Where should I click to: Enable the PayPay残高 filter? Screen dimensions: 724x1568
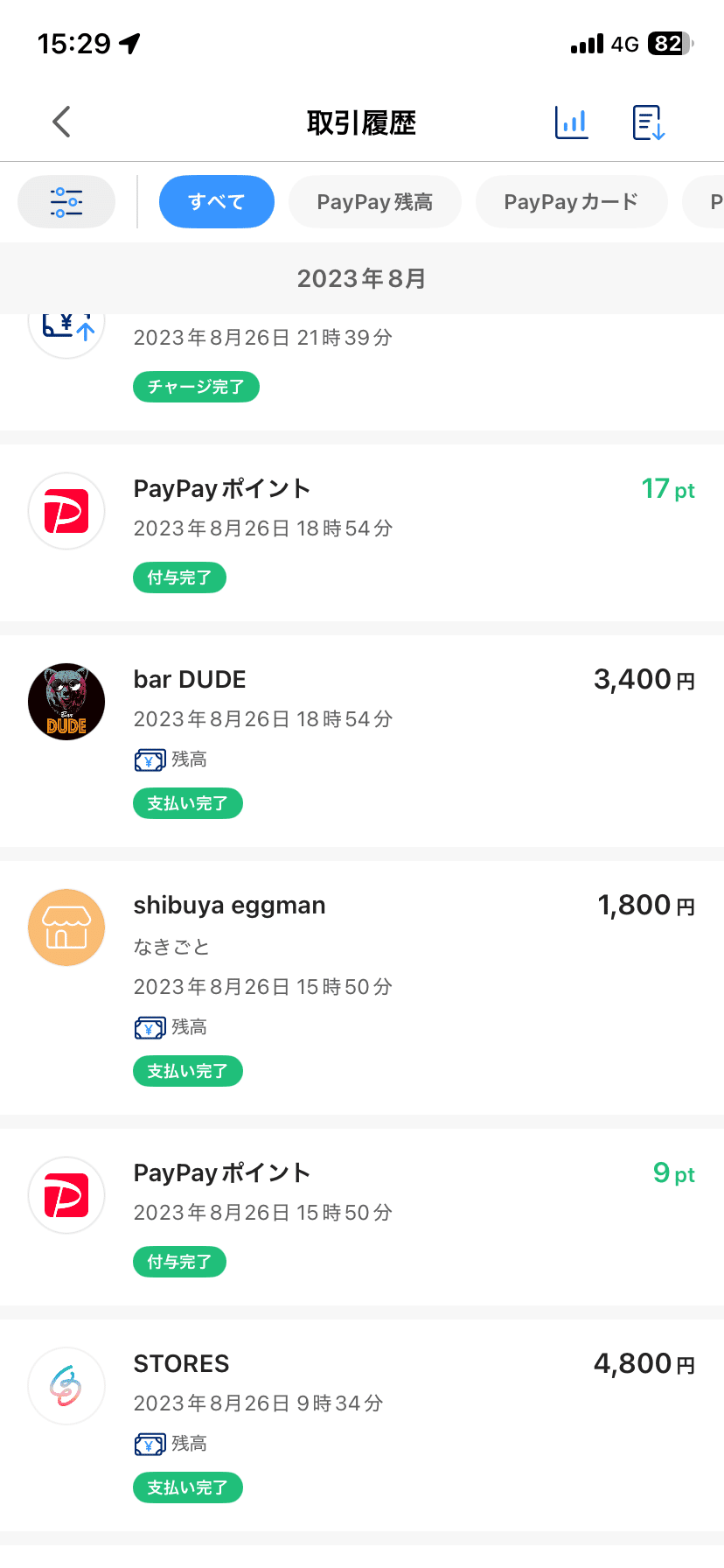[x=374, y=201]
